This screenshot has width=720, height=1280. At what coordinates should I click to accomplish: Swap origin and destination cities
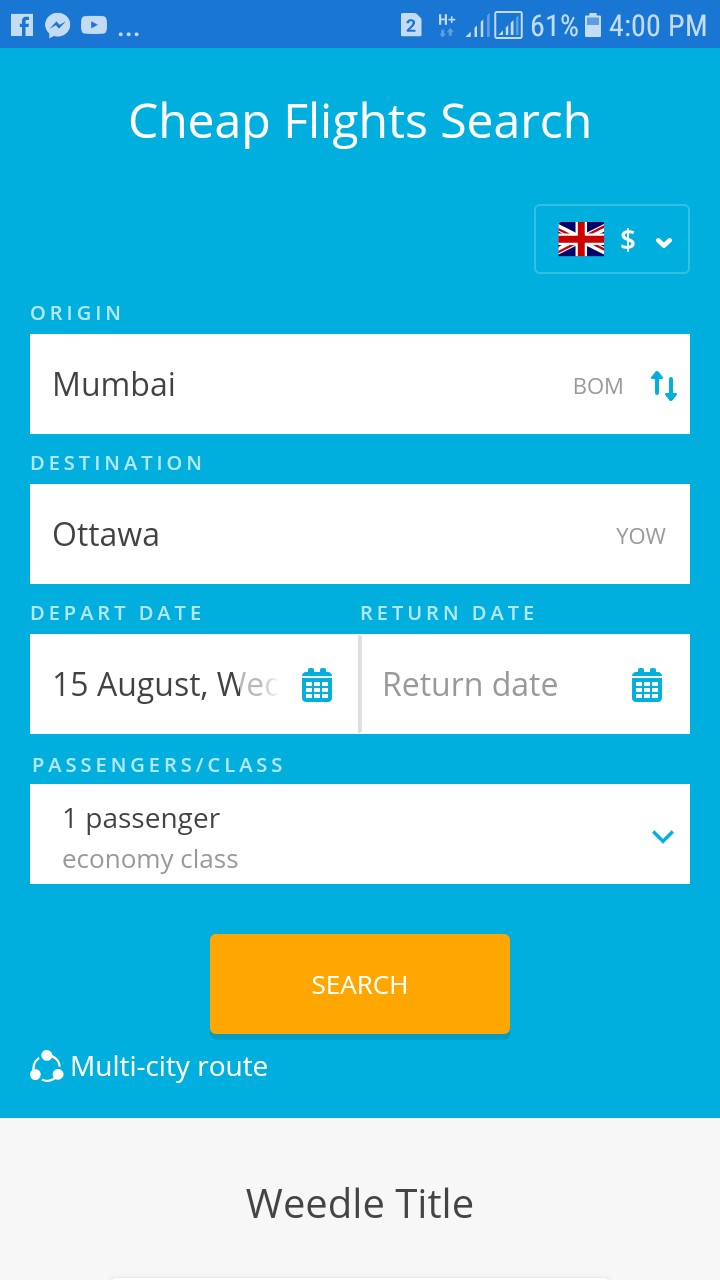[664, 385]
